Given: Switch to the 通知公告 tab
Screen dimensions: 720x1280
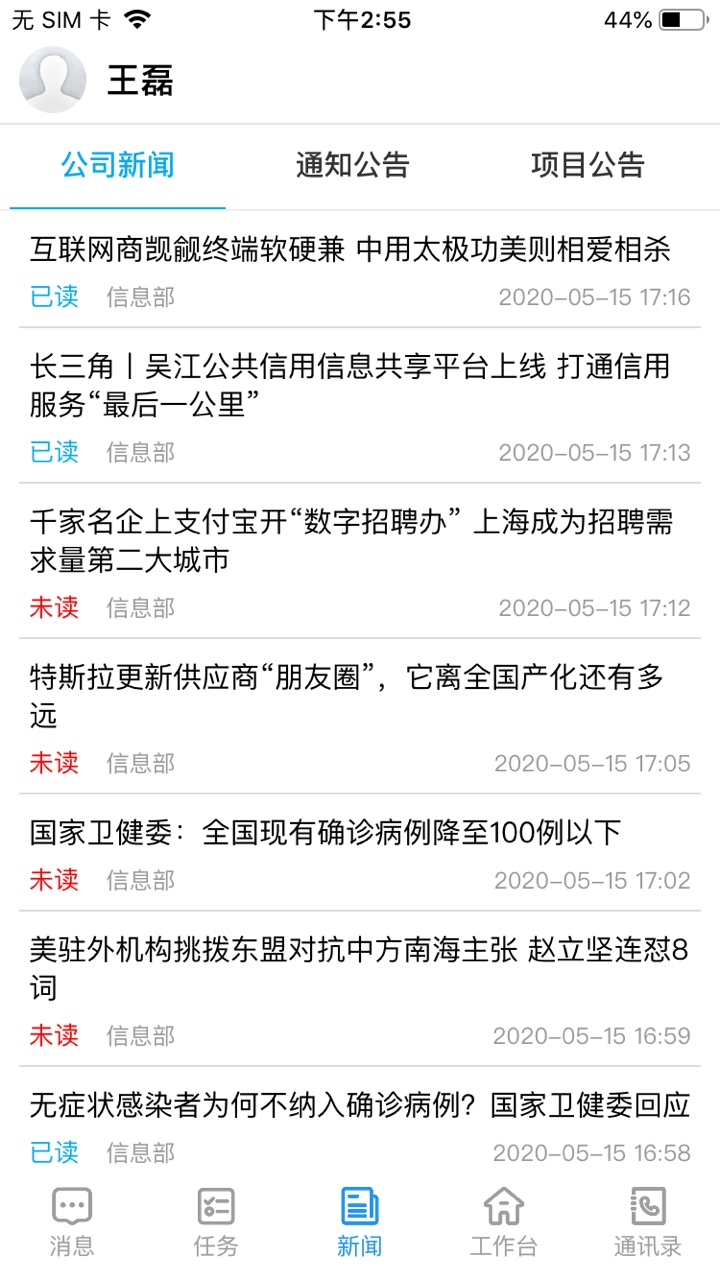Looking at the screenshot, I should click(x=352, y=165).
